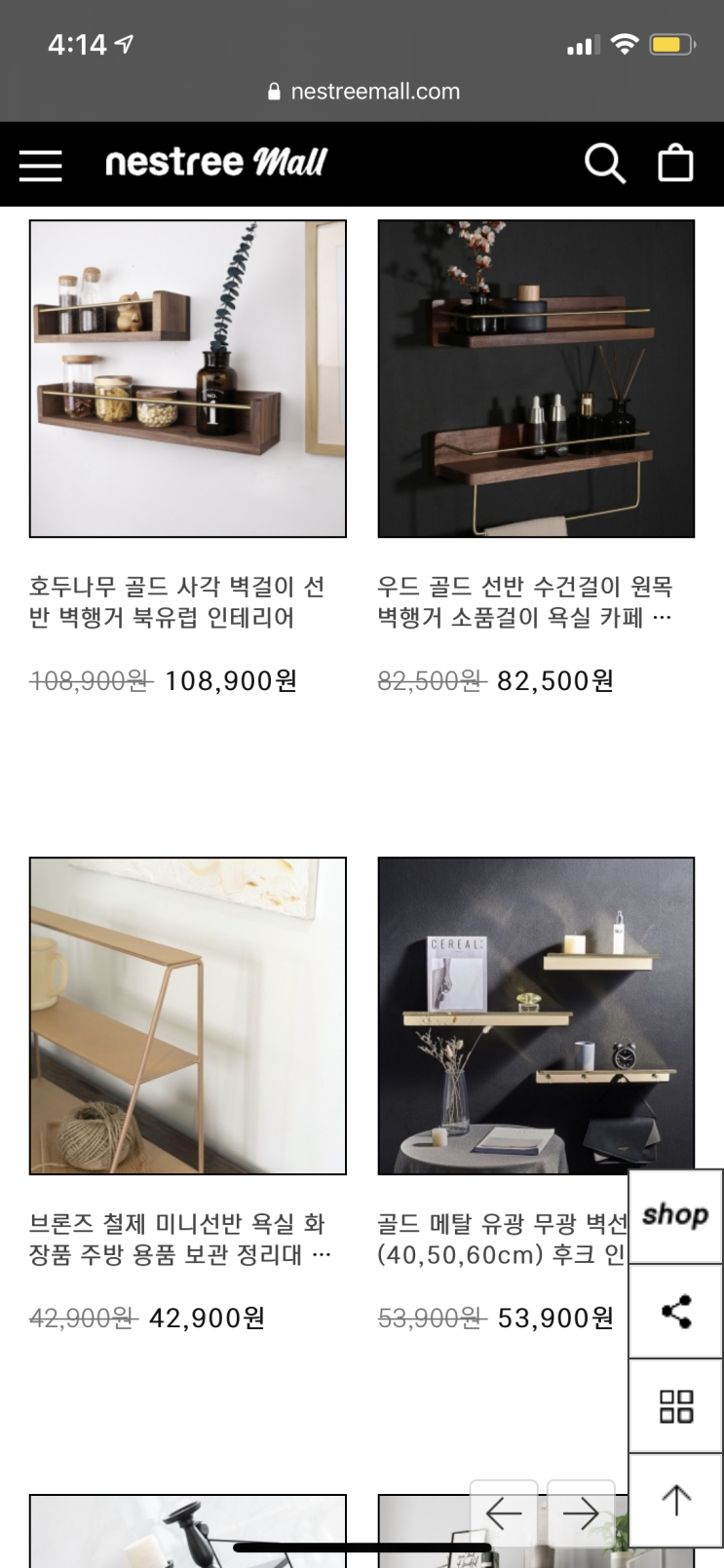Jump back to top with up arrow

676,1500
